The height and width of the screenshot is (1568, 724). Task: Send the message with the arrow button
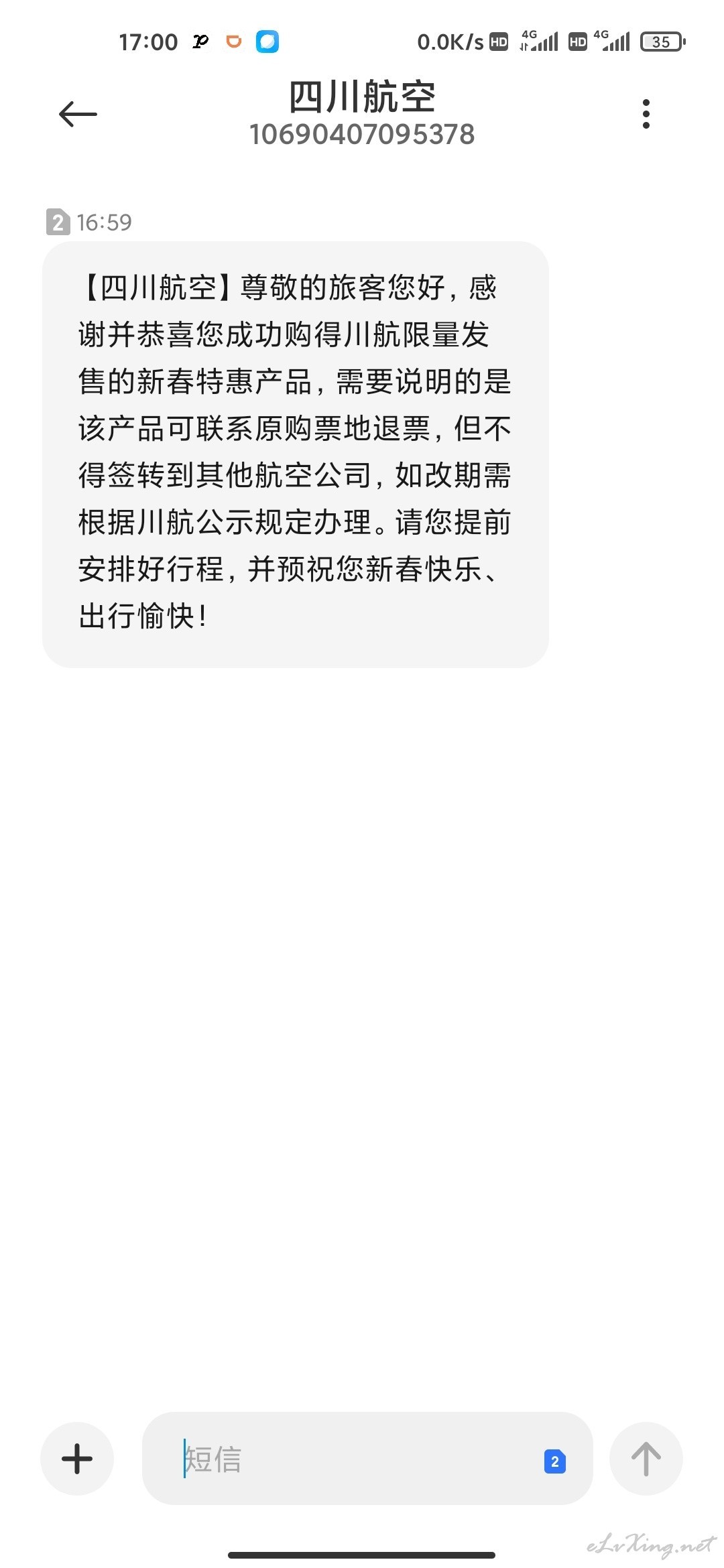646,1459
